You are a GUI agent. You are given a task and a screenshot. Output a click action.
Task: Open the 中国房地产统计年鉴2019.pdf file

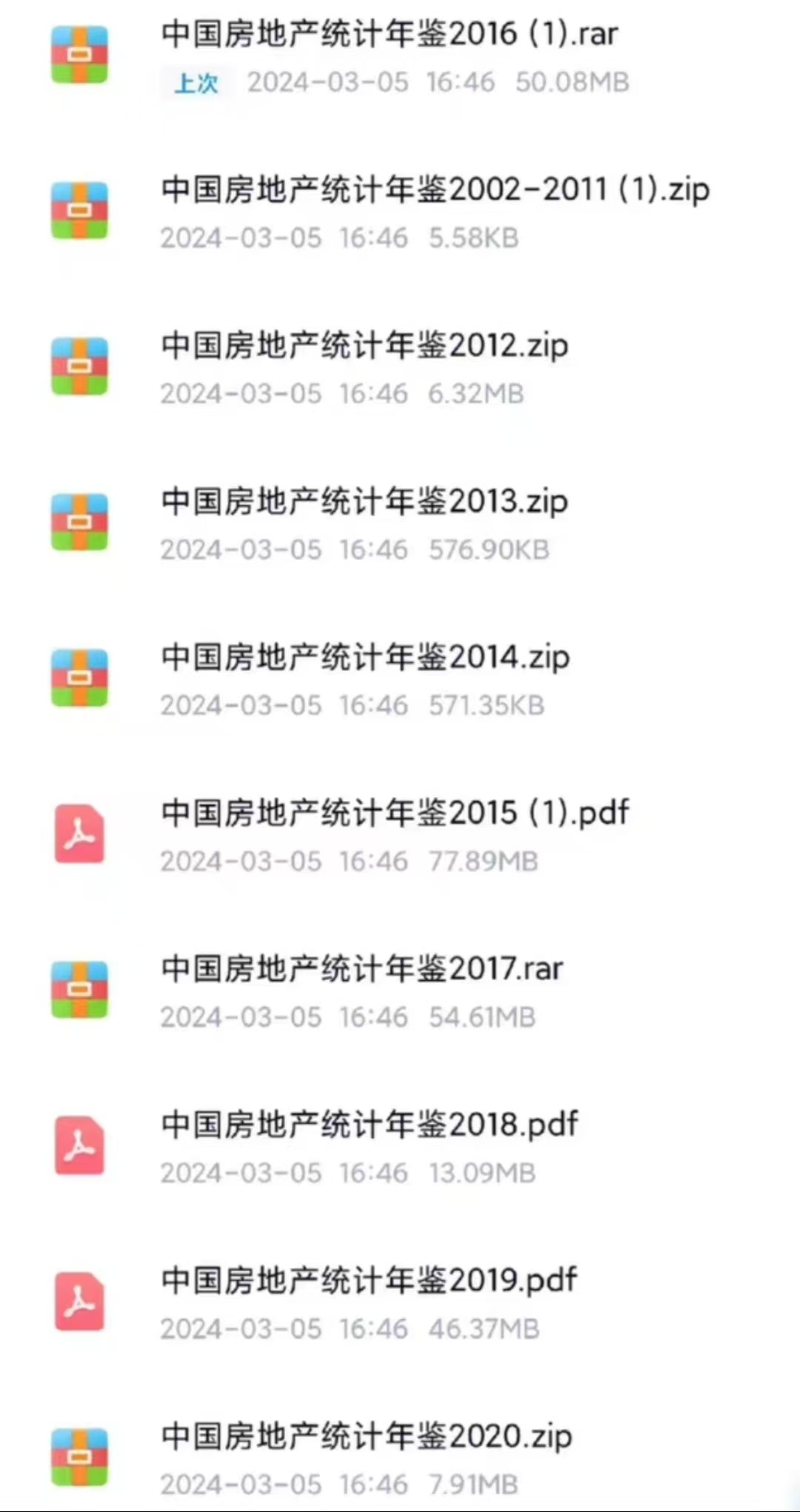[369, 1281]
